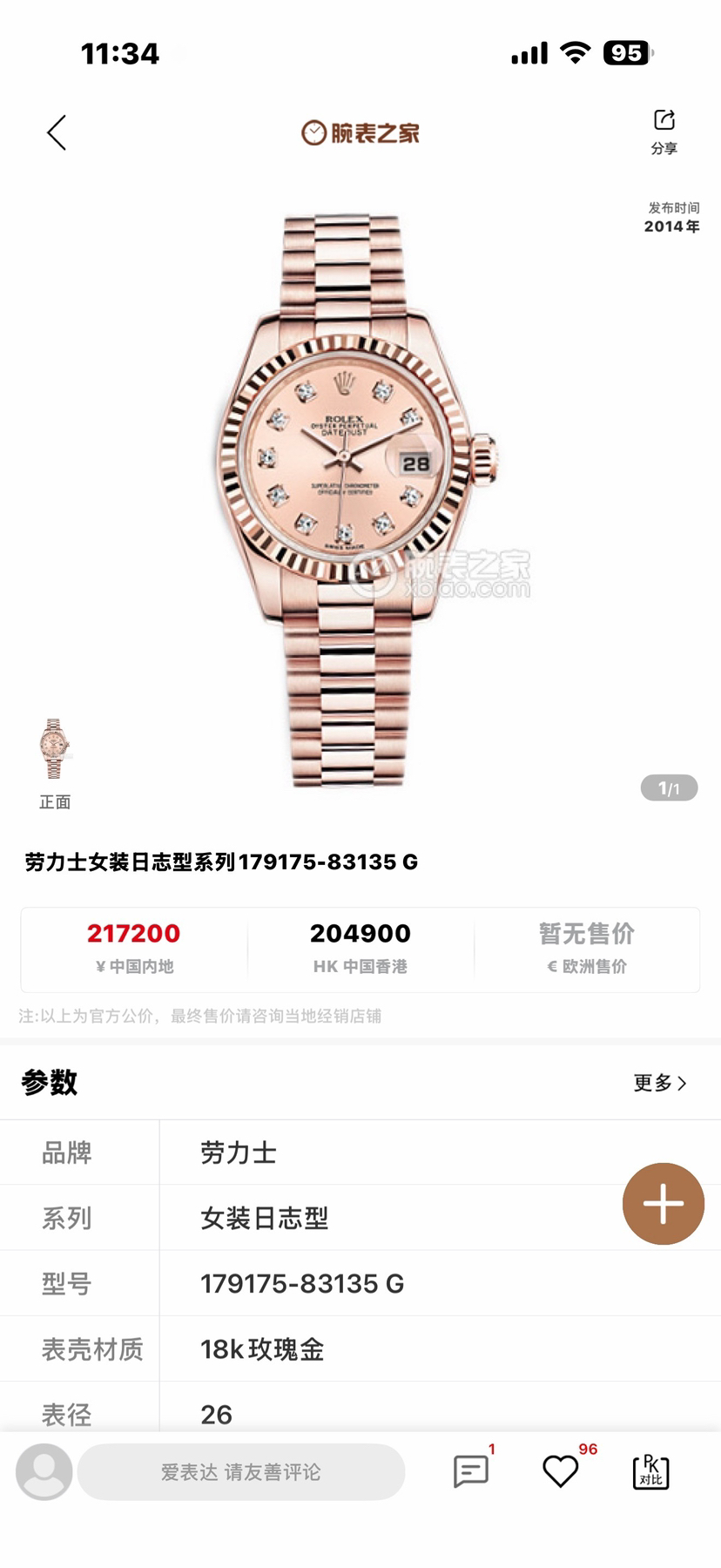
Task: Open the comment input field
Action: pos(241,1472)
